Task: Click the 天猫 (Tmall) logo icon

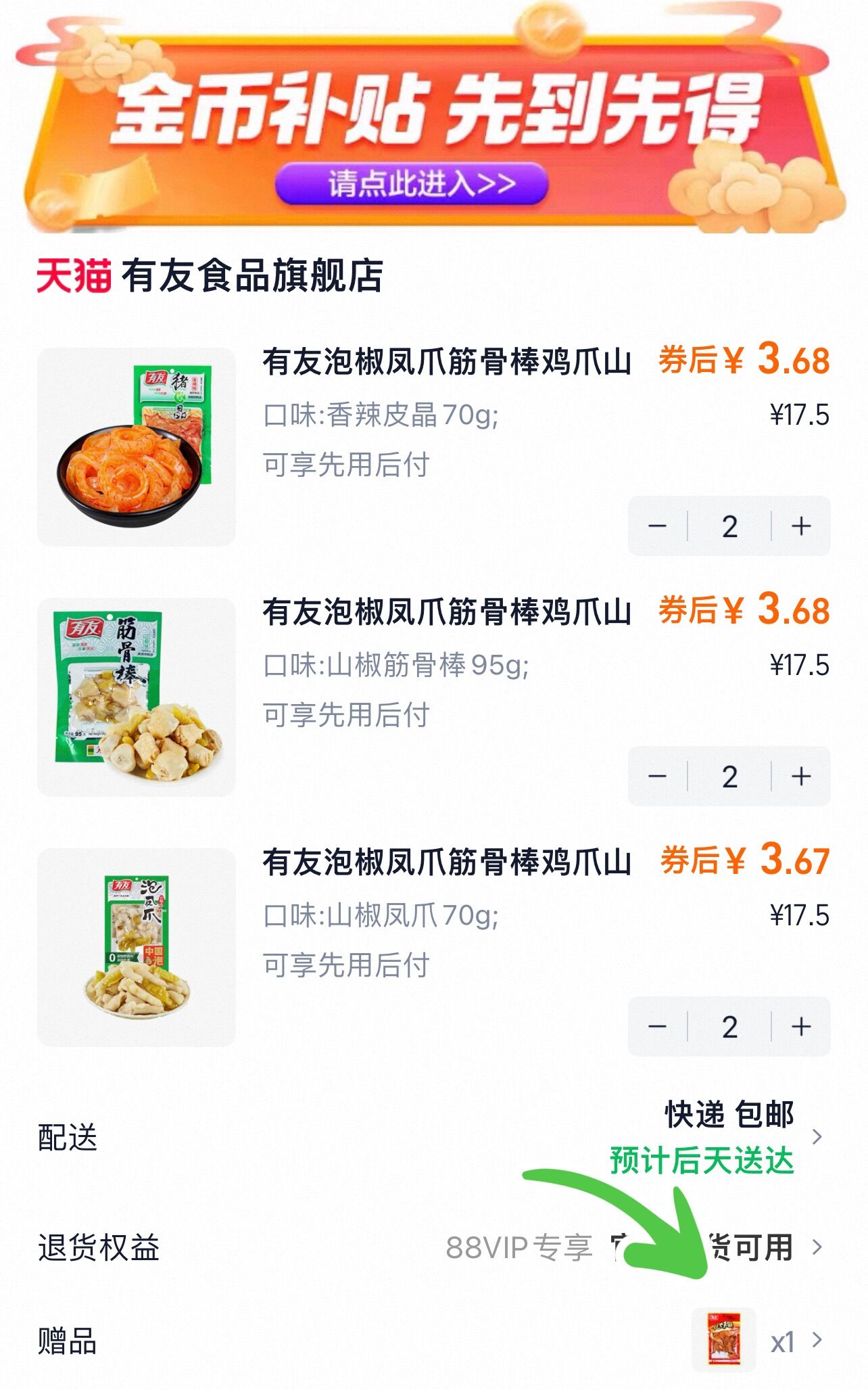Action: click(73, 273)
